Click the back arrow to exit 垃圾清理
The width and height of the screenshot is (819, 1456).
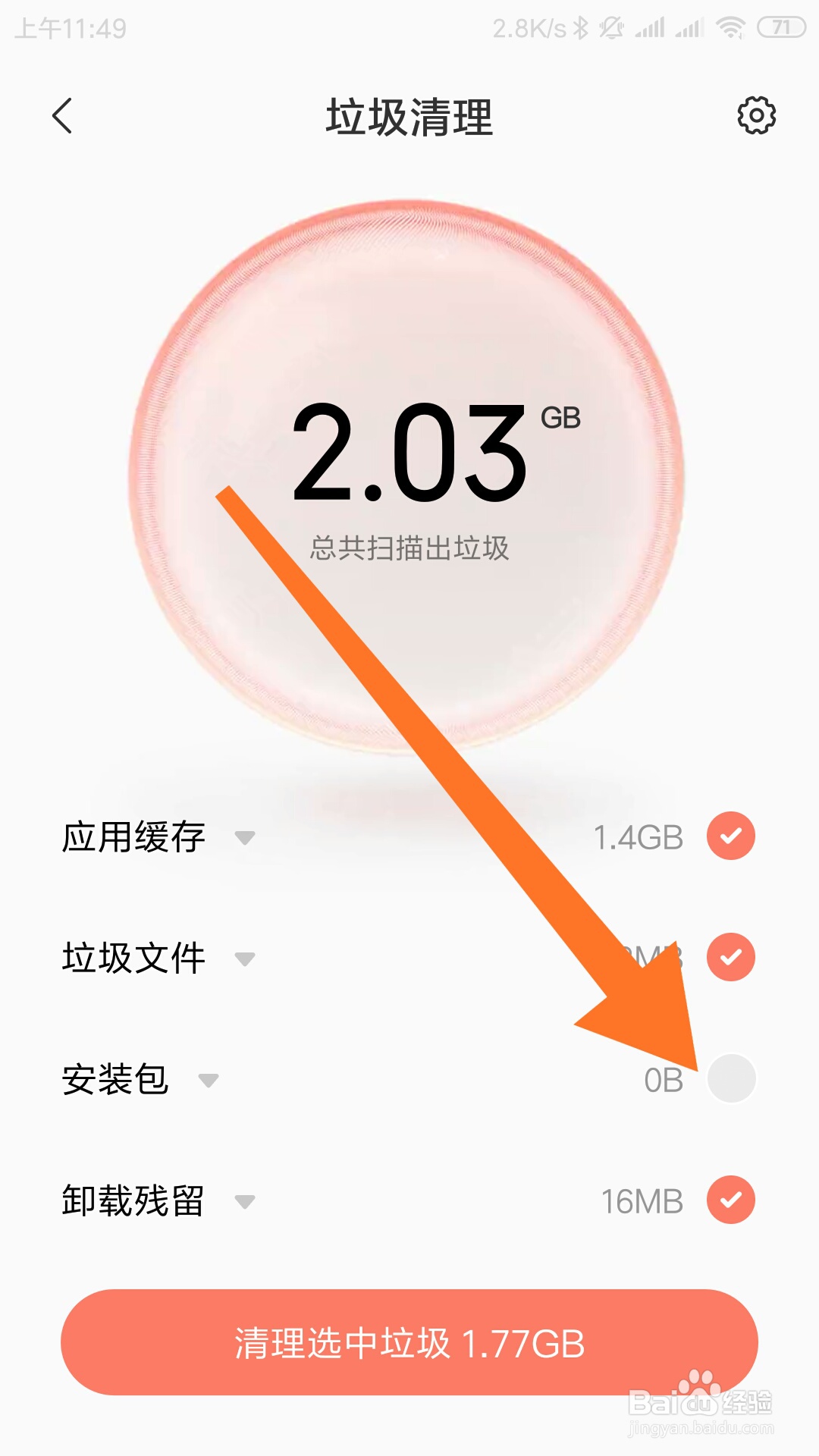62,115
